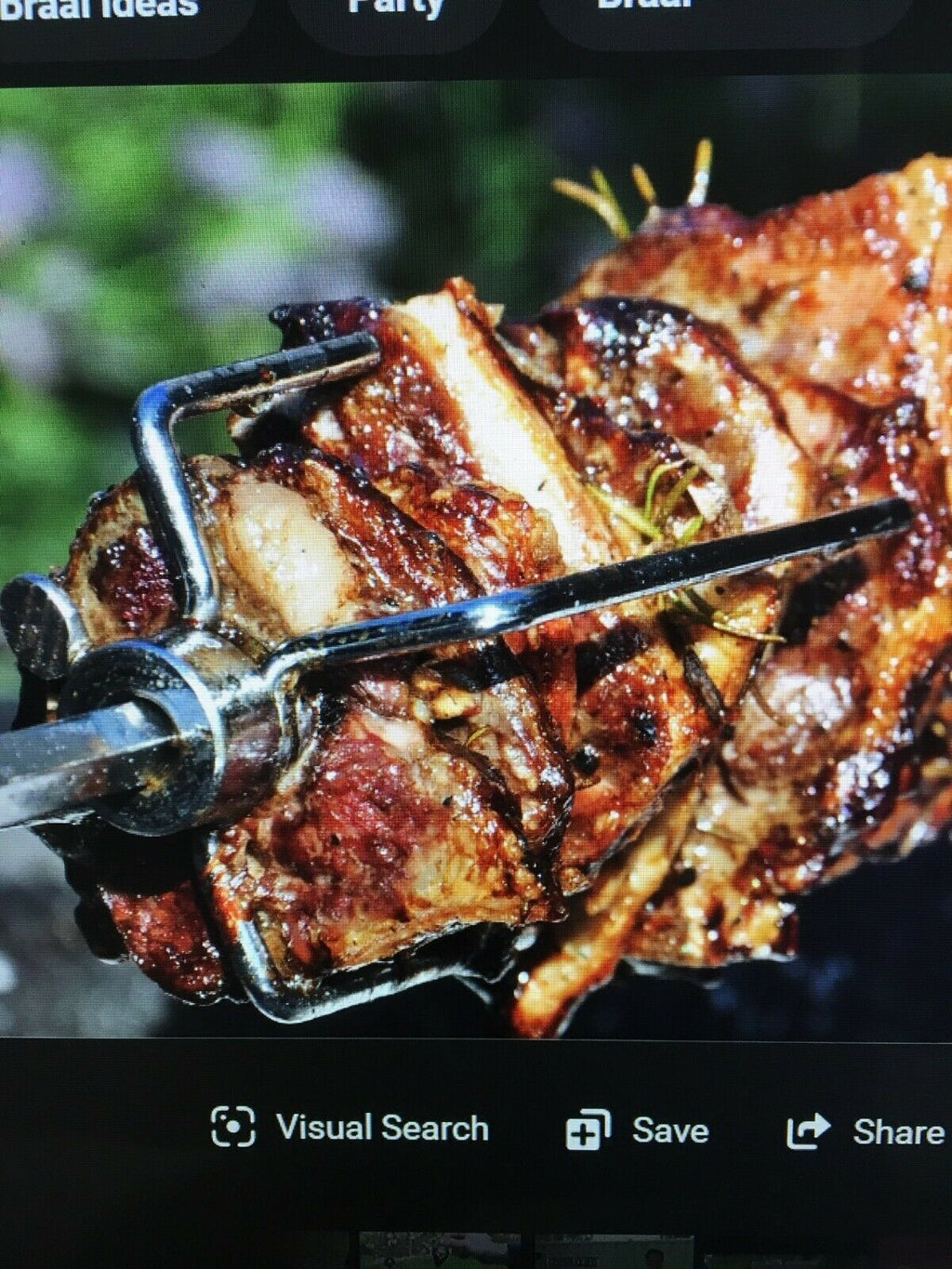952x1269 pixels.
Task: Start Visual Search on this image
Action: coord(350,1128)
